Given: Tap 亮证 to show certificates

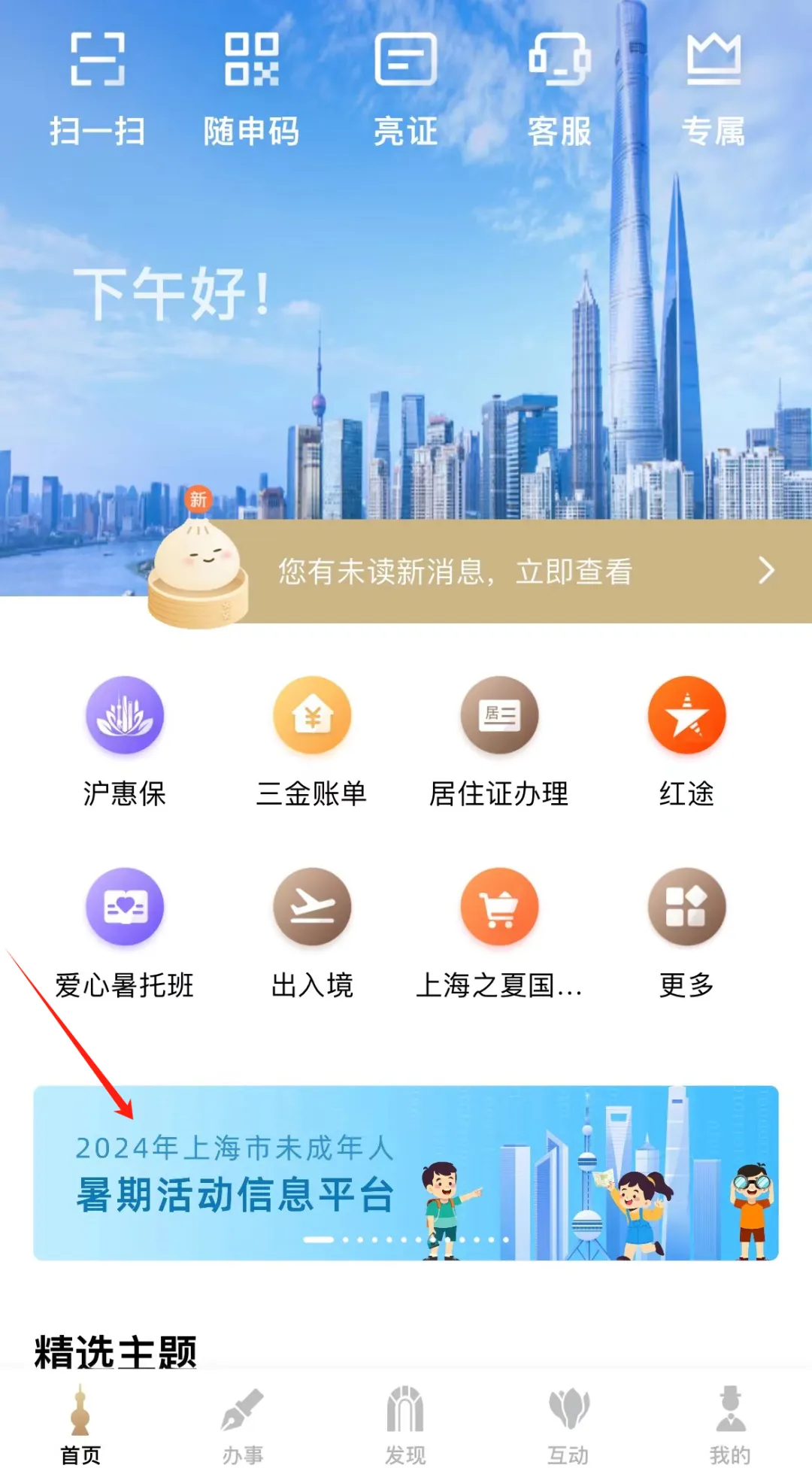Looking at the screenshot, I should (x=406, y=86).
